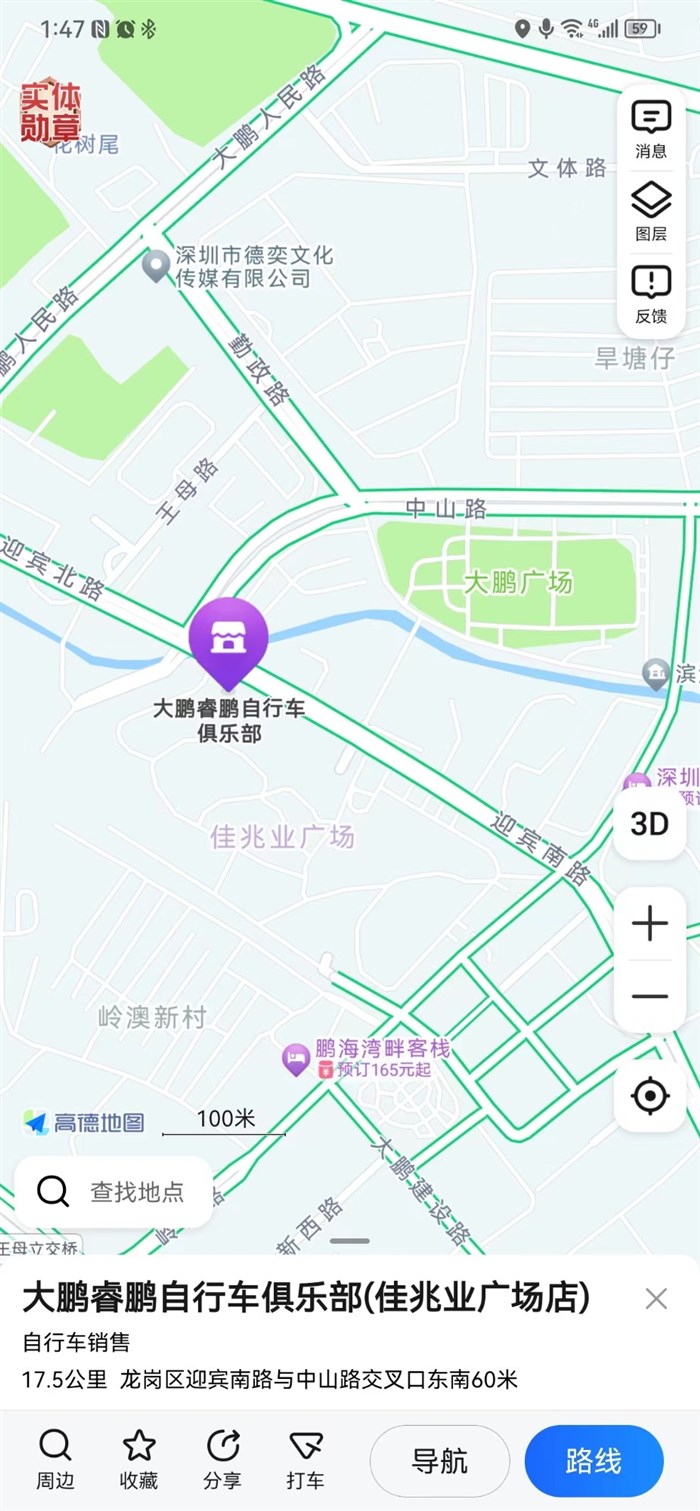
Task: Hail a ride with 打车
Action: [305, 1459]
